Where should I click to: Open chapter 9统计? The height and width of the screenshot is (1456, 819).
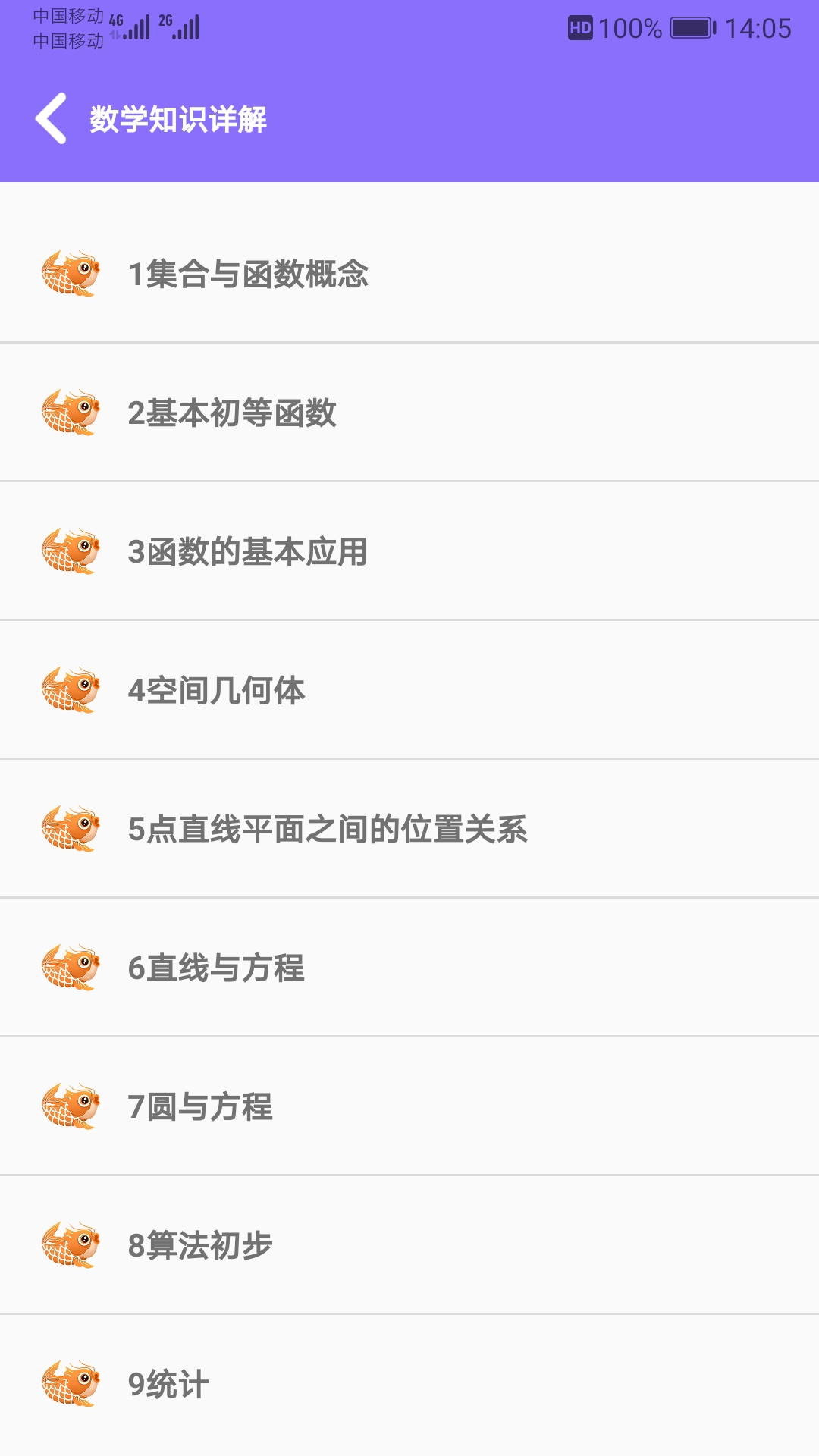168,1384
